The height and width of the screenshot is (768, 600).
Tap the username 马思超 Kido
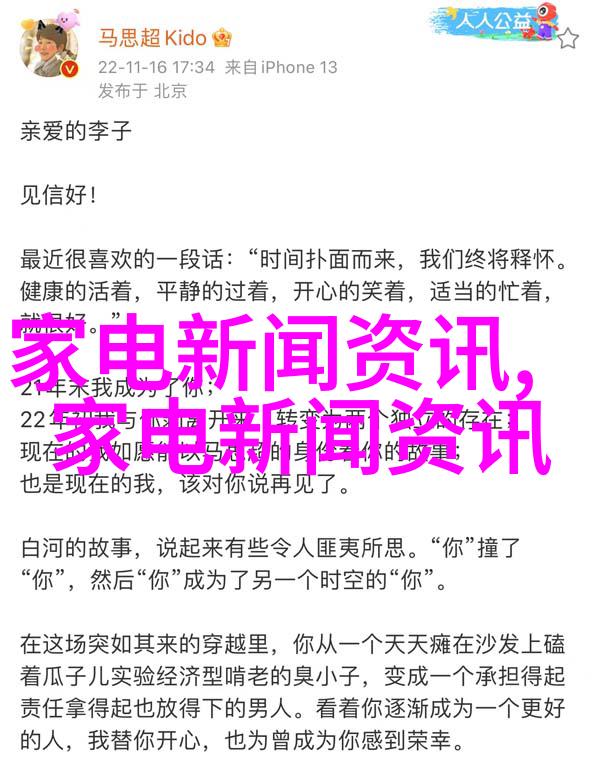click(152, 38)
